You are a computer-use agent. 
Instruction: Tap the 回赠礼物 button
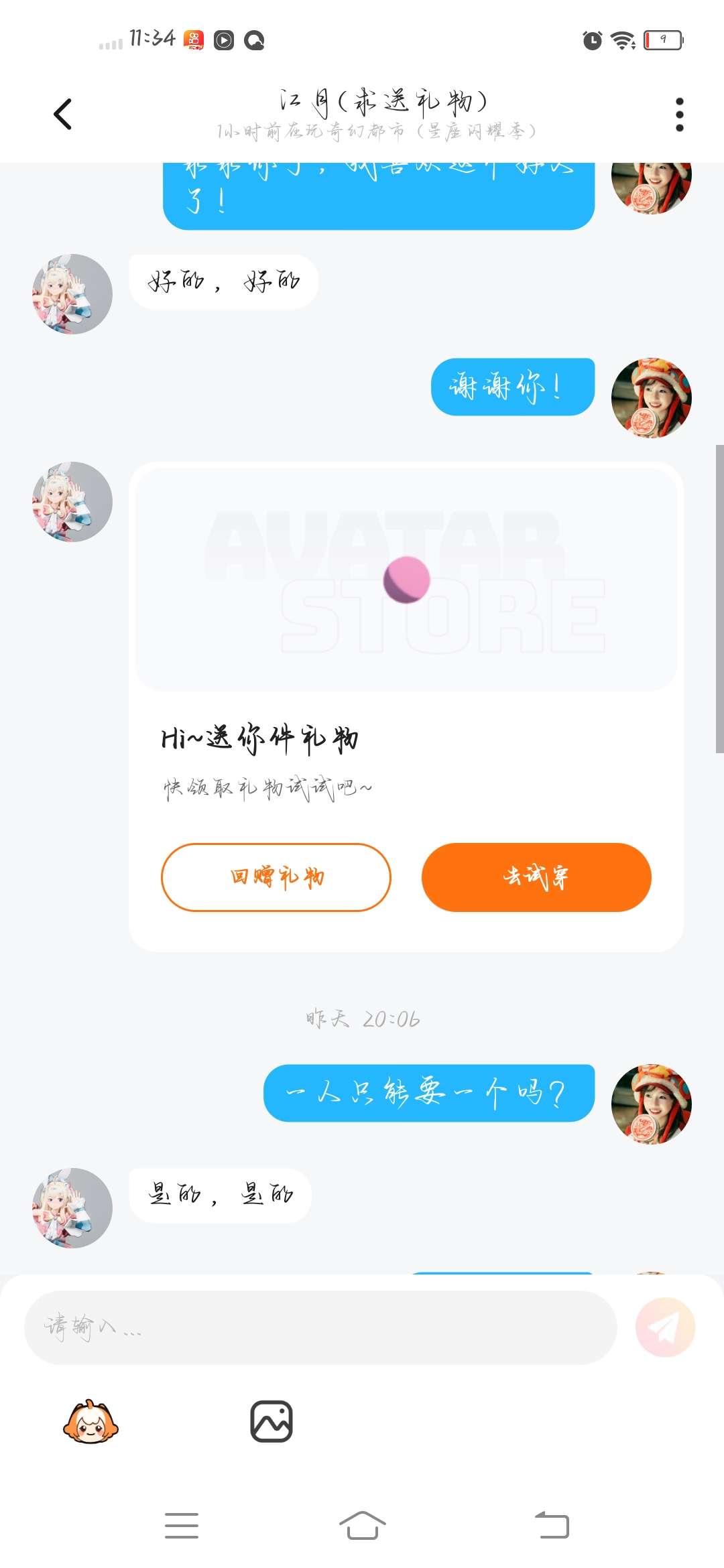[276, 877]
